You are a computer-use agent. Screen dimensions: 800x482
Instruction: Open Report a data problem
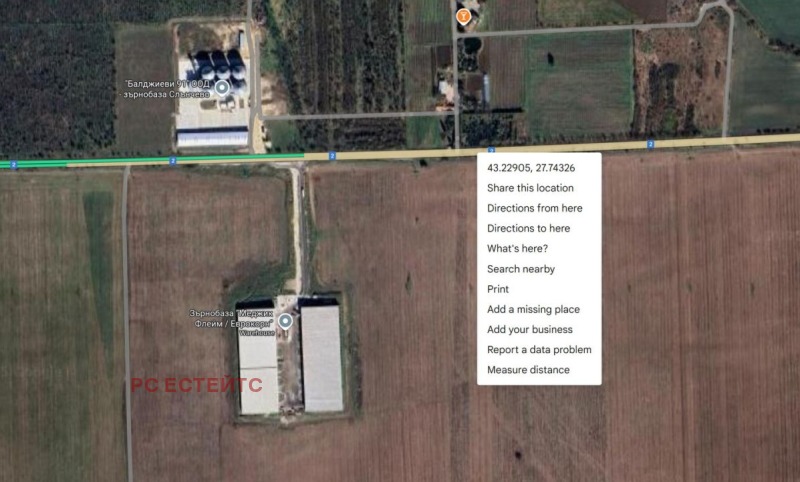539,349
